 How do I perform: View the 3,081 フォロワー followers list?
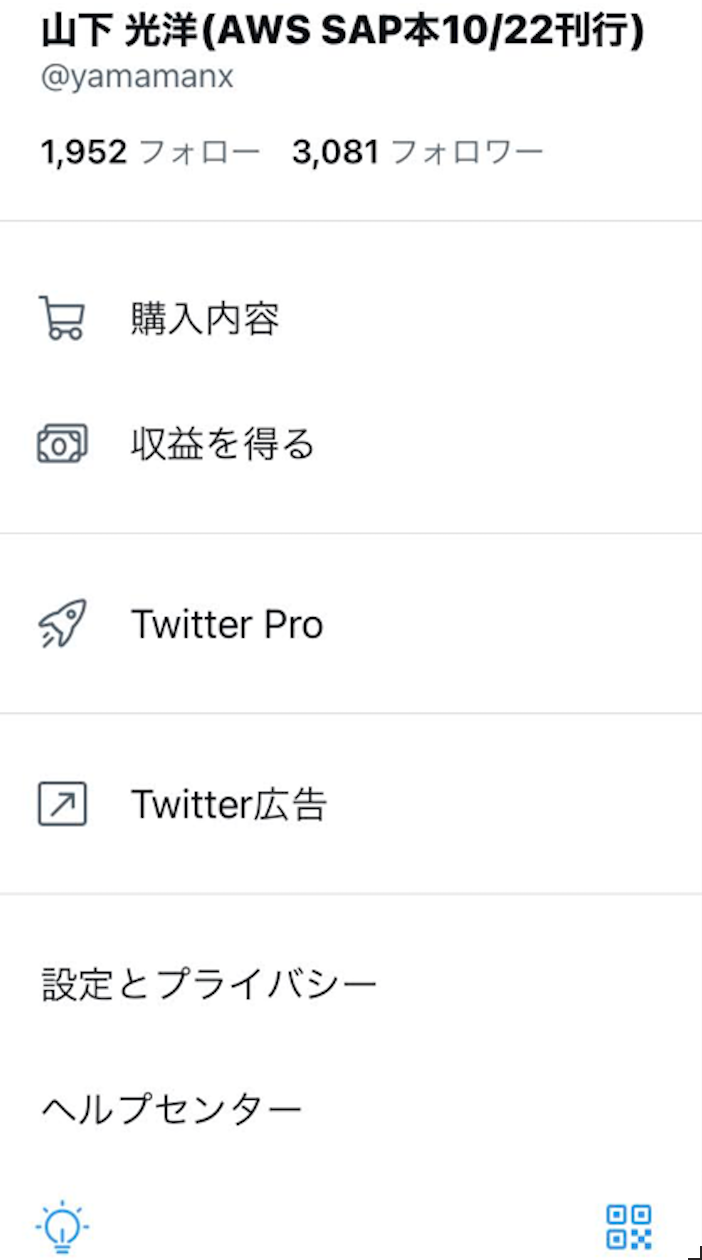[418, 152]
